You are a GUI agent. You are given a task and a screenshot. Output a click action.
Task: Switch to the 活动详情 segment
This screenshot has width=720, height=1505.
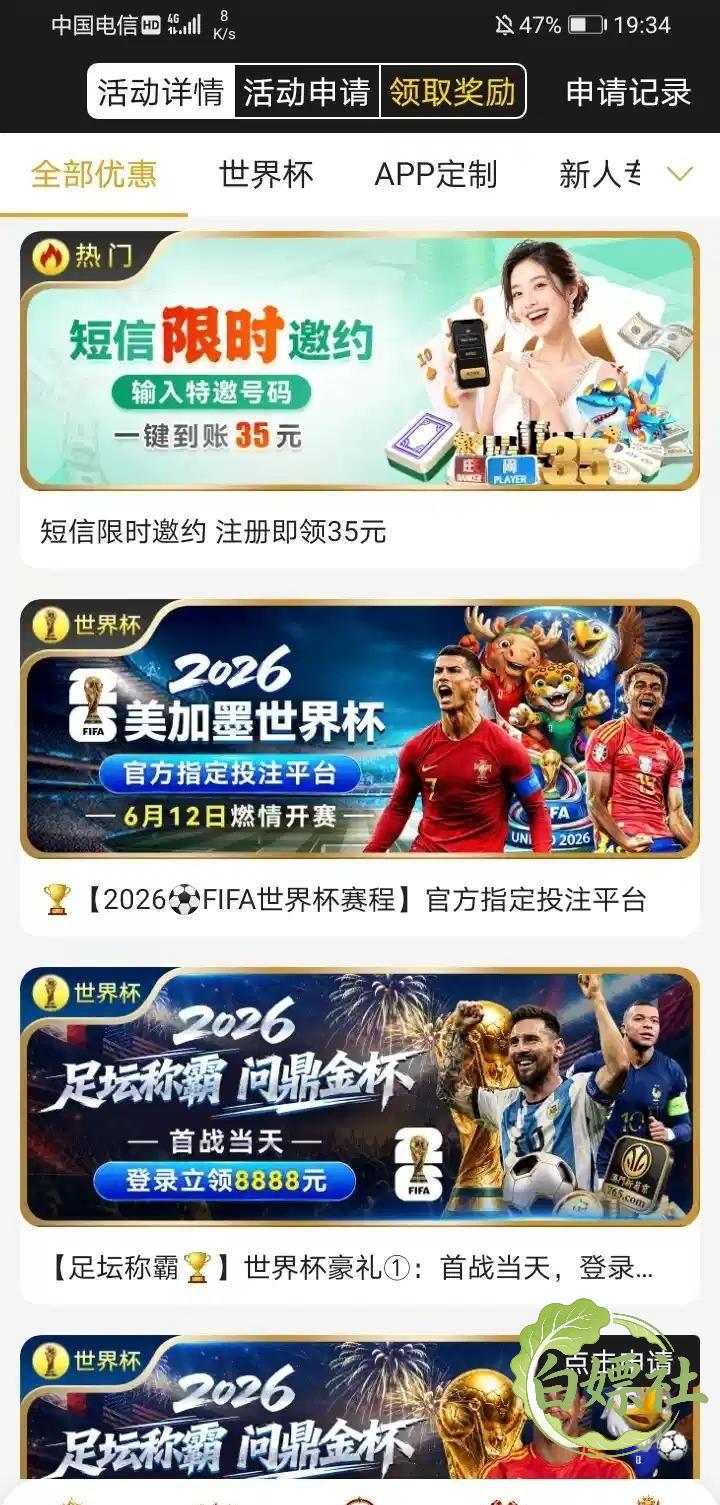click(x=161, y=92)
